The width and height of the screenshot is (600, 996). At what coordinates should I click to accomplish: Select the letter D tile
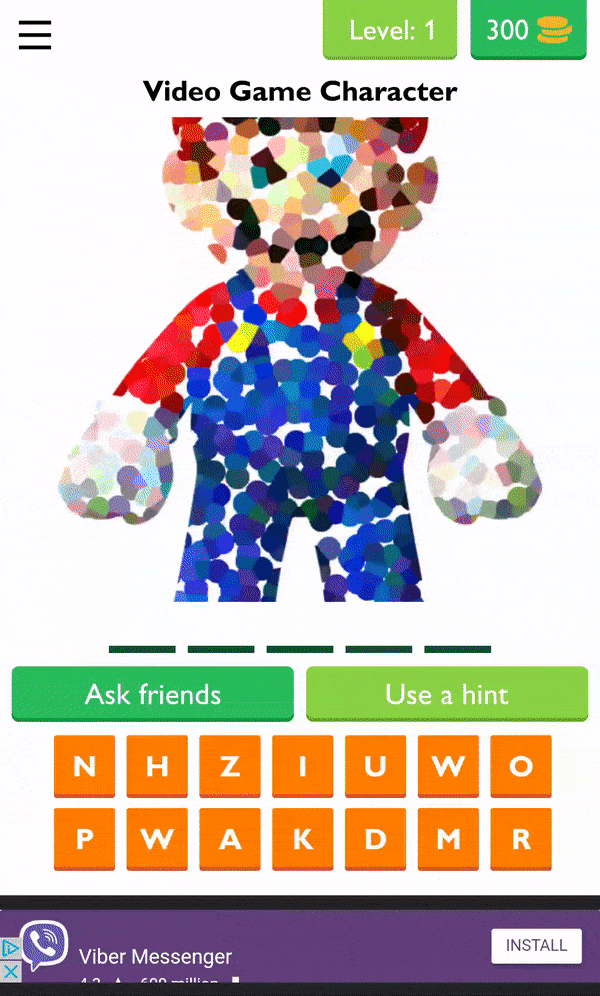point(375,839)
